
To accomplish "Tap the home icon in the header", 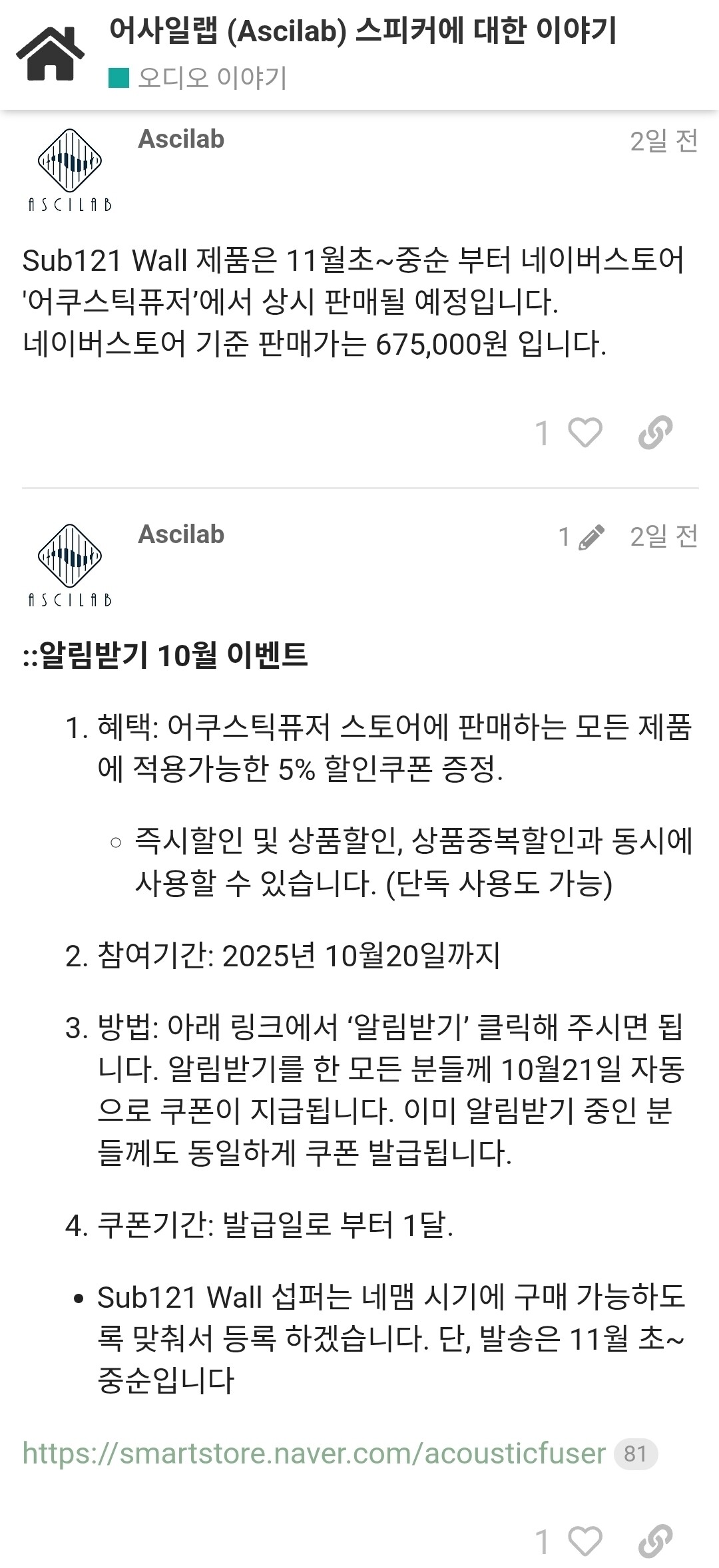I will coord(51,54).
